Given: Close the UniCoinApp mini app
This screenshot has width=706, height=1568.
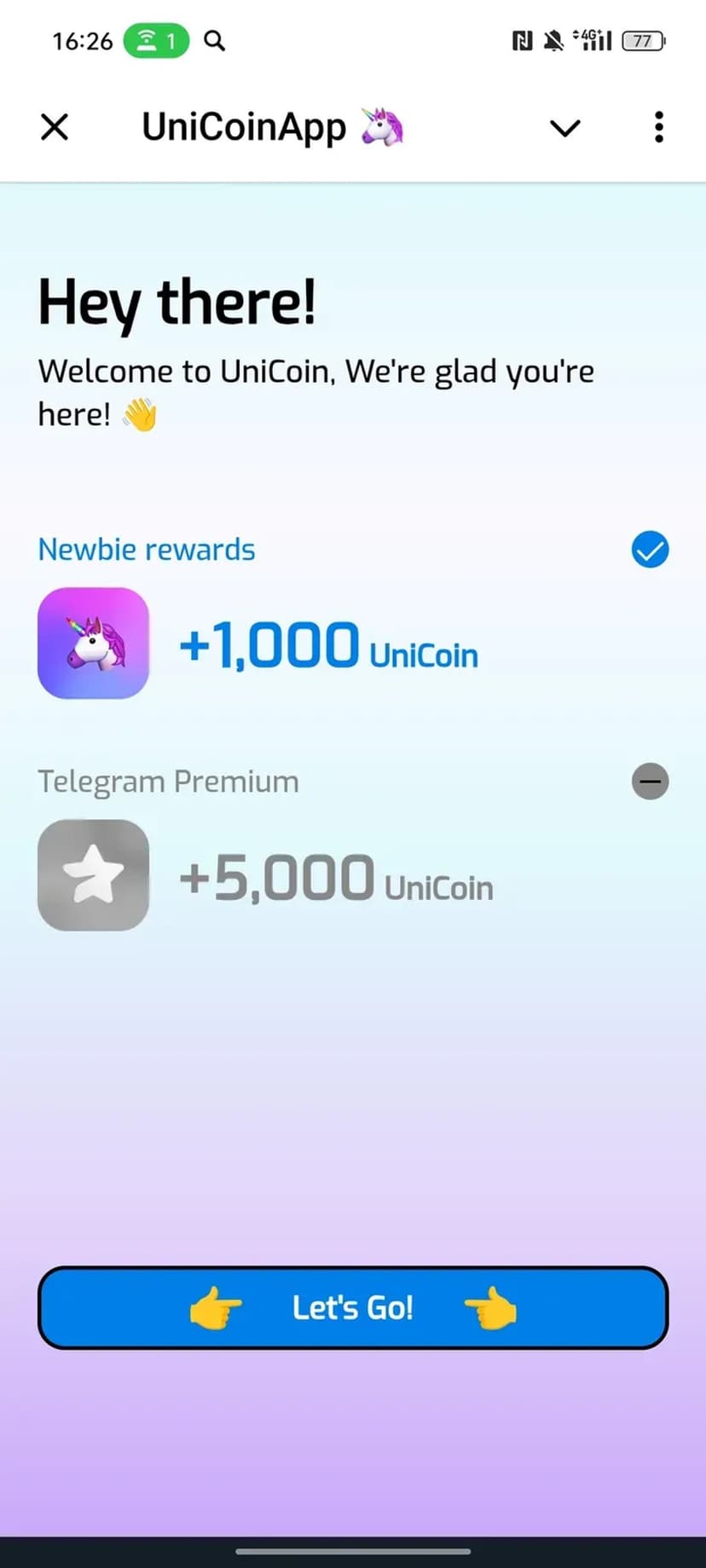Looking at the screenshot, I should [x=55, y=127].
